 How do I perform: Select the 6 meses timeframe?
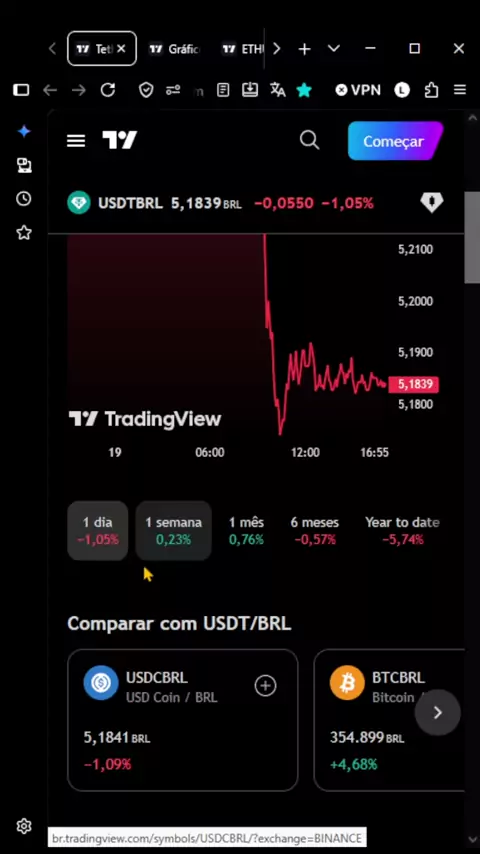coord(315,530)
